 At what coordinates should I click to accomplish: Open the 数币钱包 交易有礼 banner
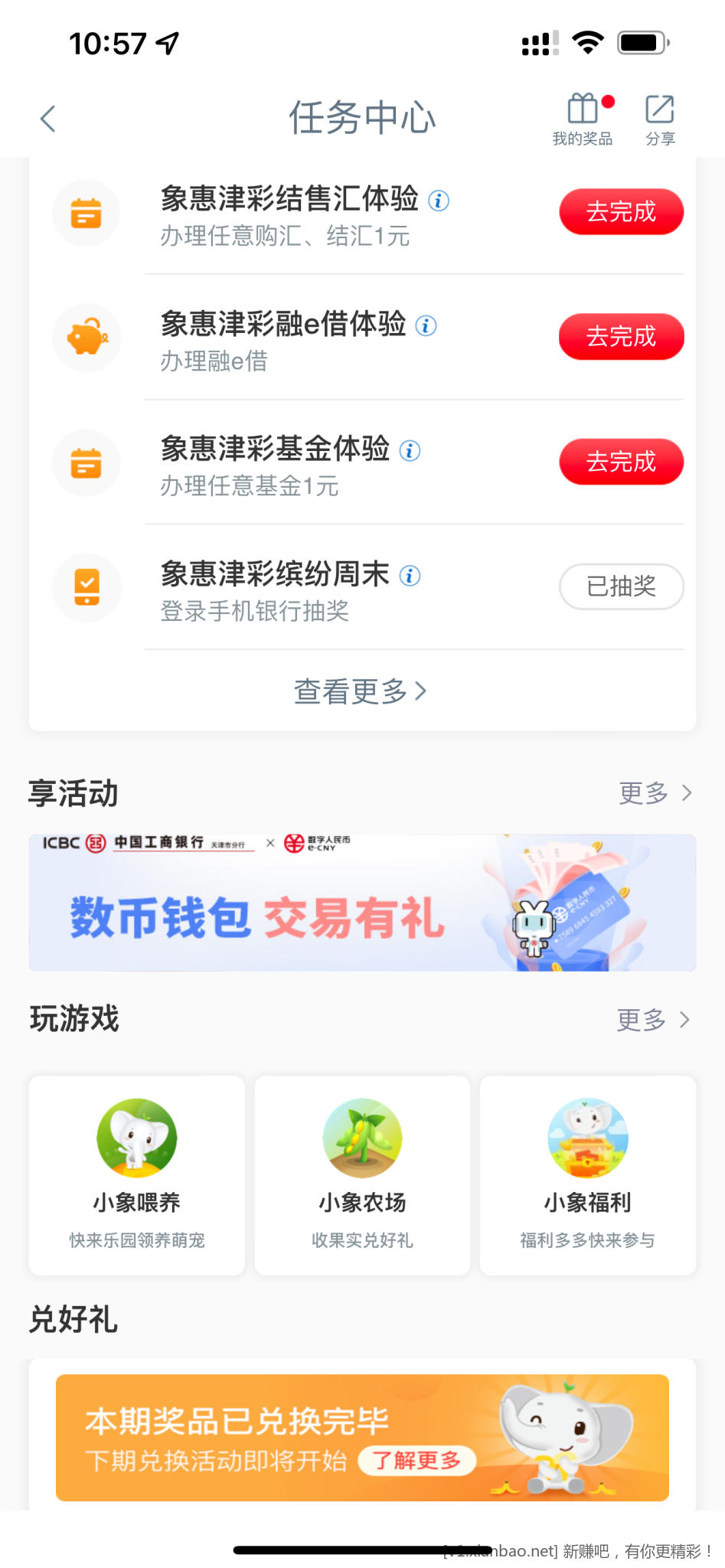tap(362, 903)
